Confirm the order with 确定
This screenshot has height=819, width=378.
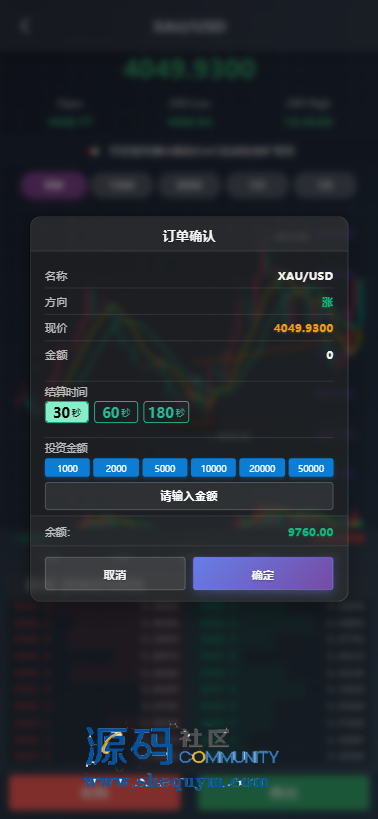pos(263,574)
